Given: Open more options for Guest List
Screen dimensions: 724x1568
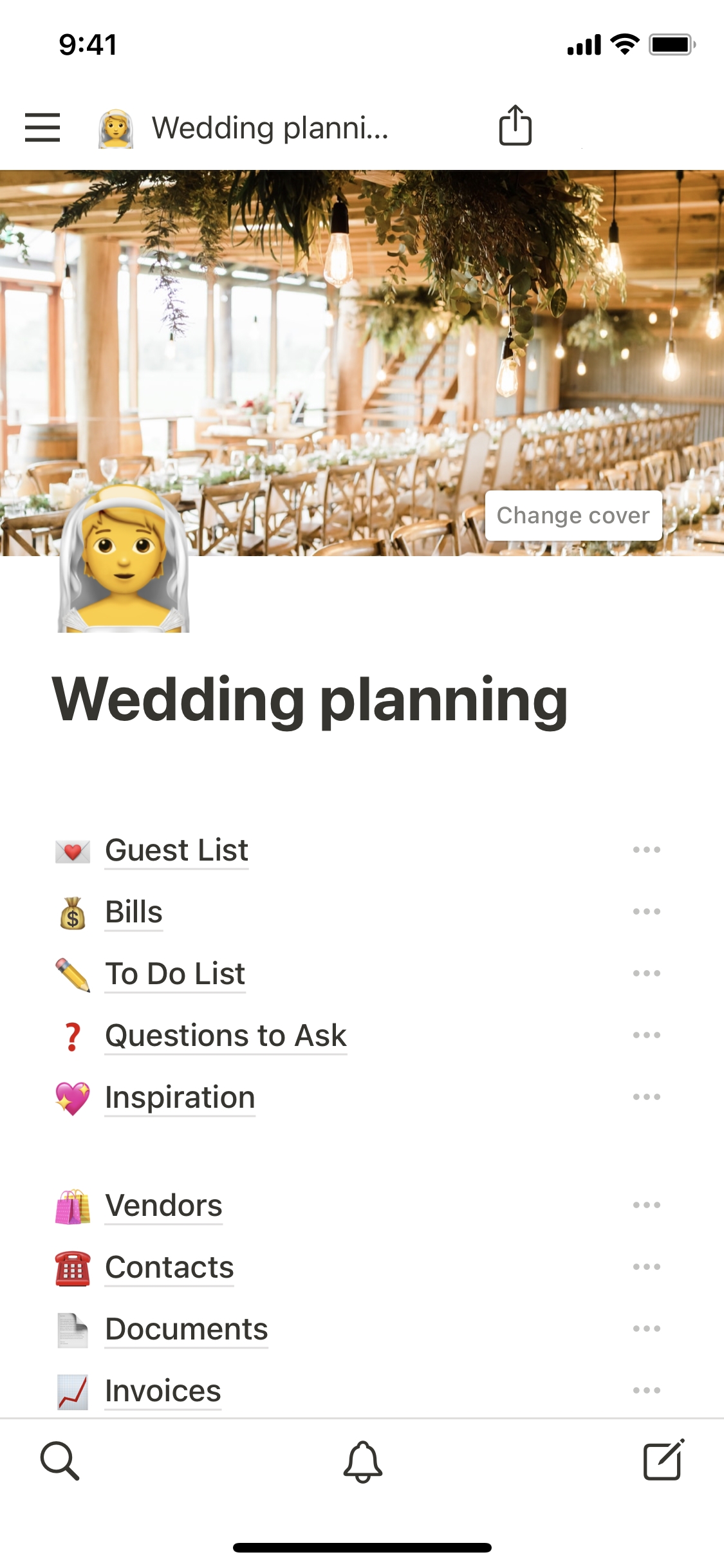Looking at the screenshot, I should pyautogui.click(x=646, y=850).
